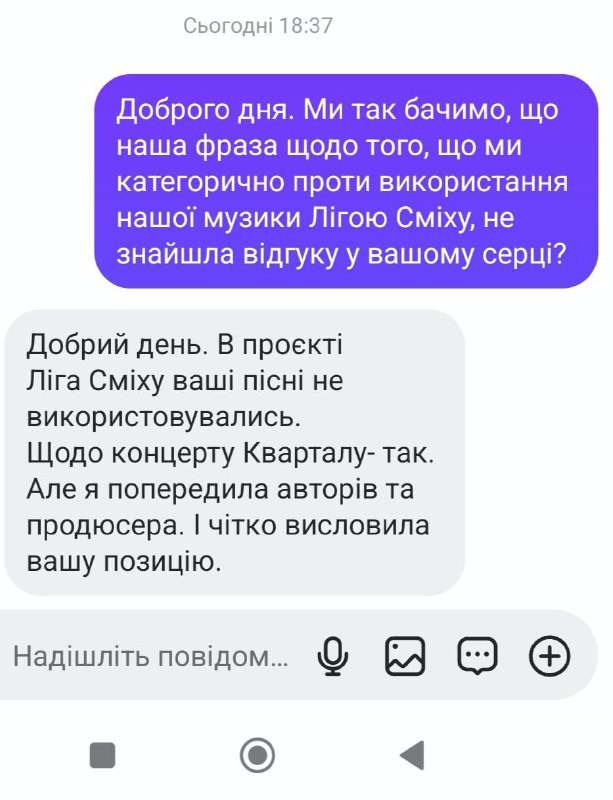Go to the home screen
Image resolution: width=613 pixels, height=800 pixels.
pos(258,755)
